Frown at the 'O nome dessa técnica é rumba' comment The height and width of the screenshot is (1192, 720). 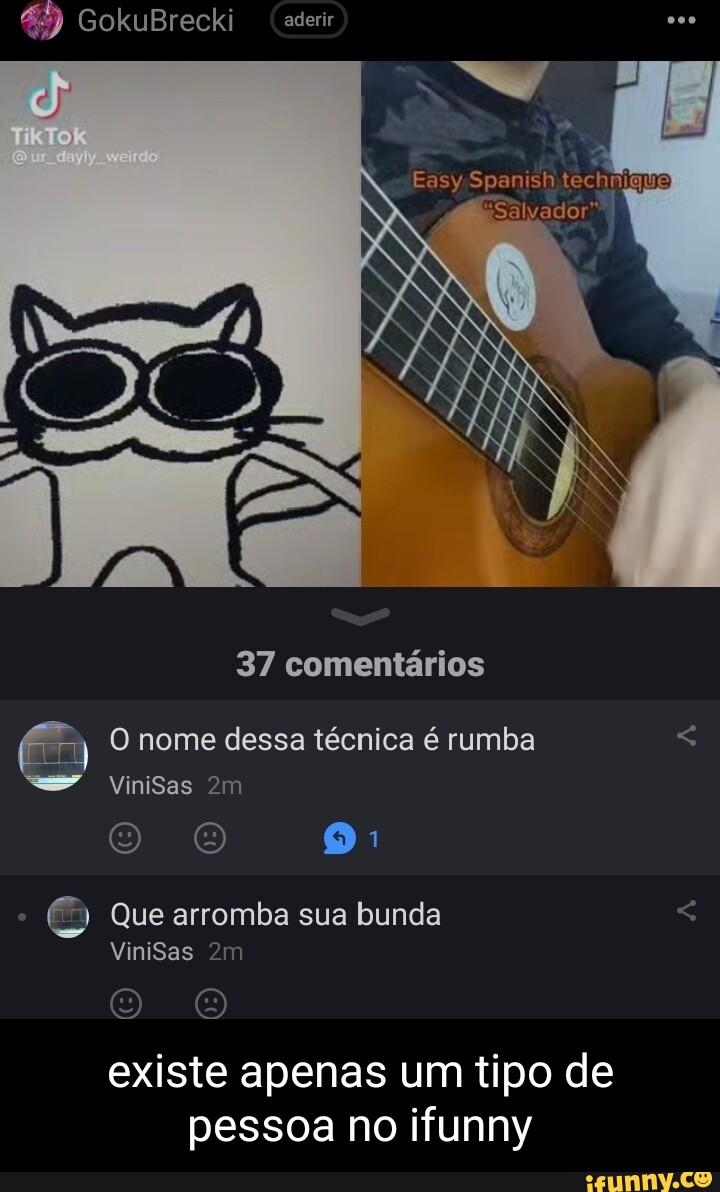point(210,839)
